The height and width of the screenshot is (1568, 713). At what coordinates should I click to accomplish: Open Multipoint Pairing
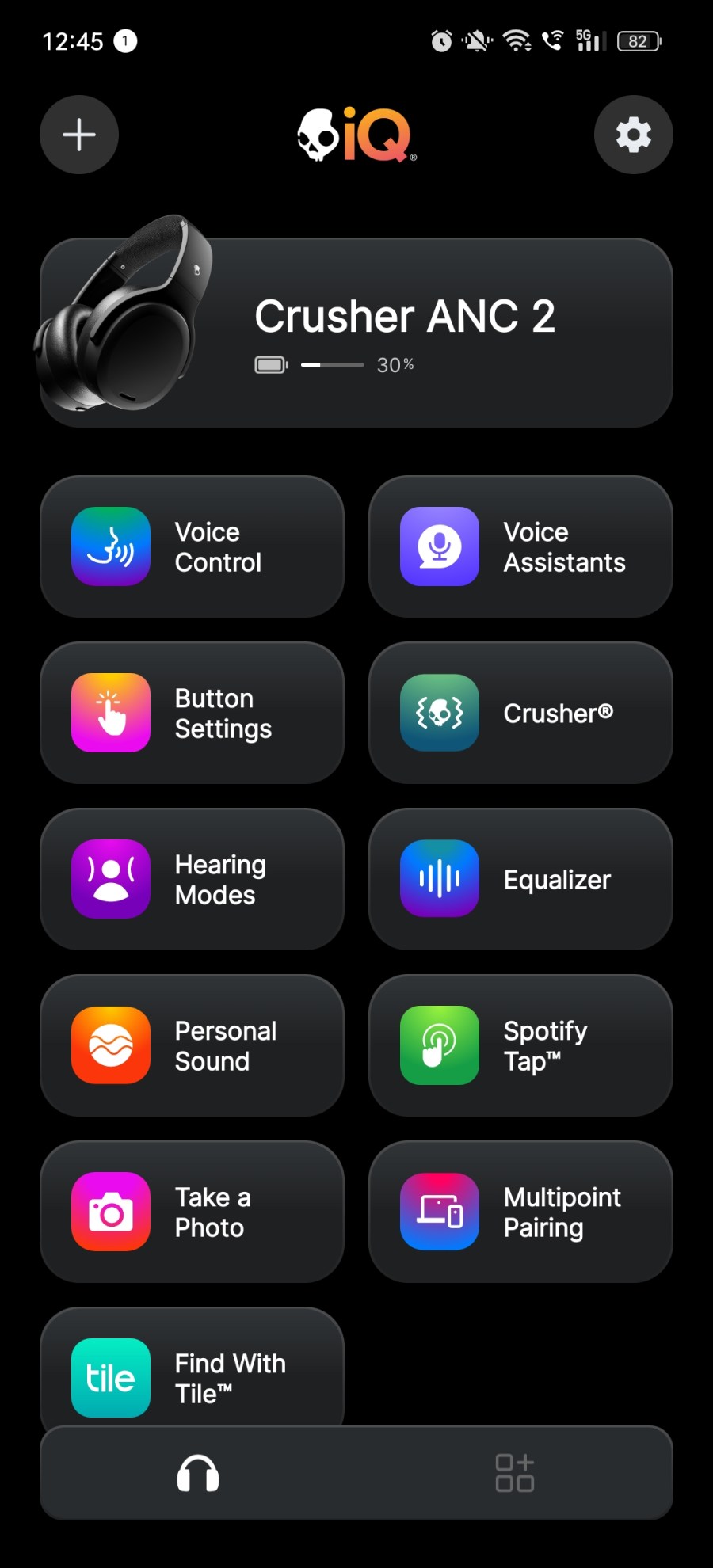[520, 1212]
